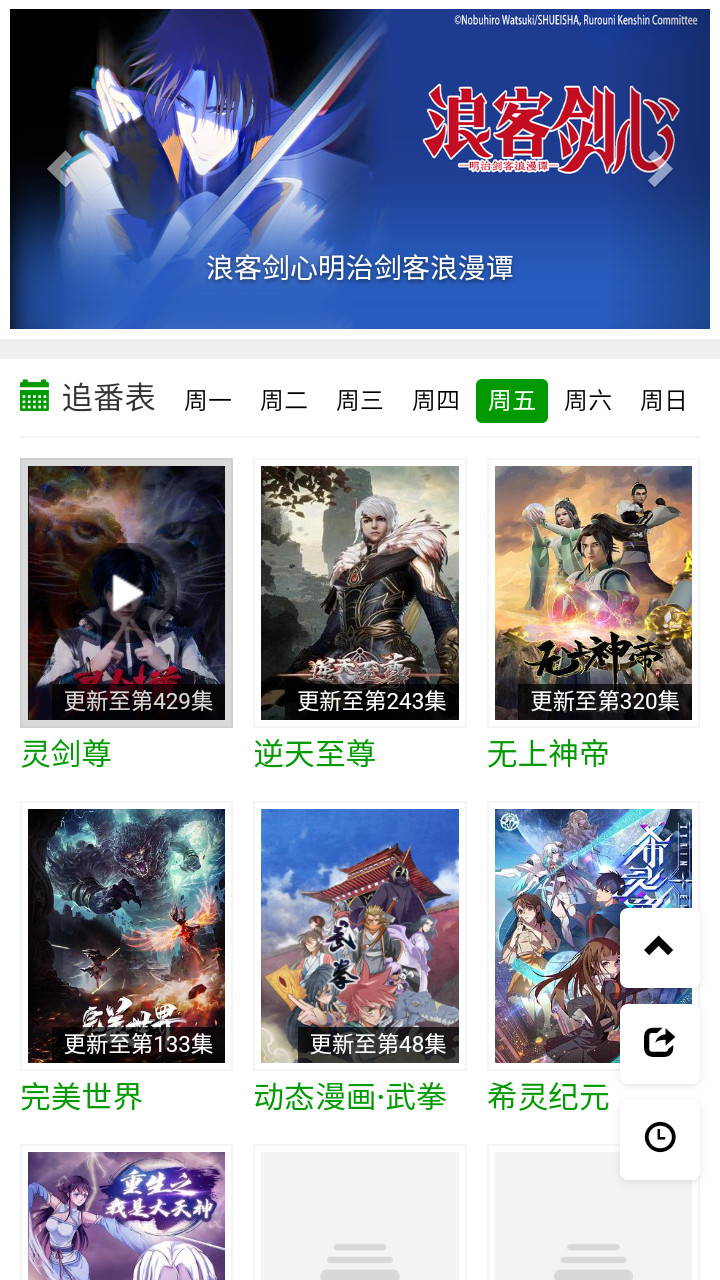Switch to the 周一 schedule tab
The image size is (720, 1280).
pos(207,400)
